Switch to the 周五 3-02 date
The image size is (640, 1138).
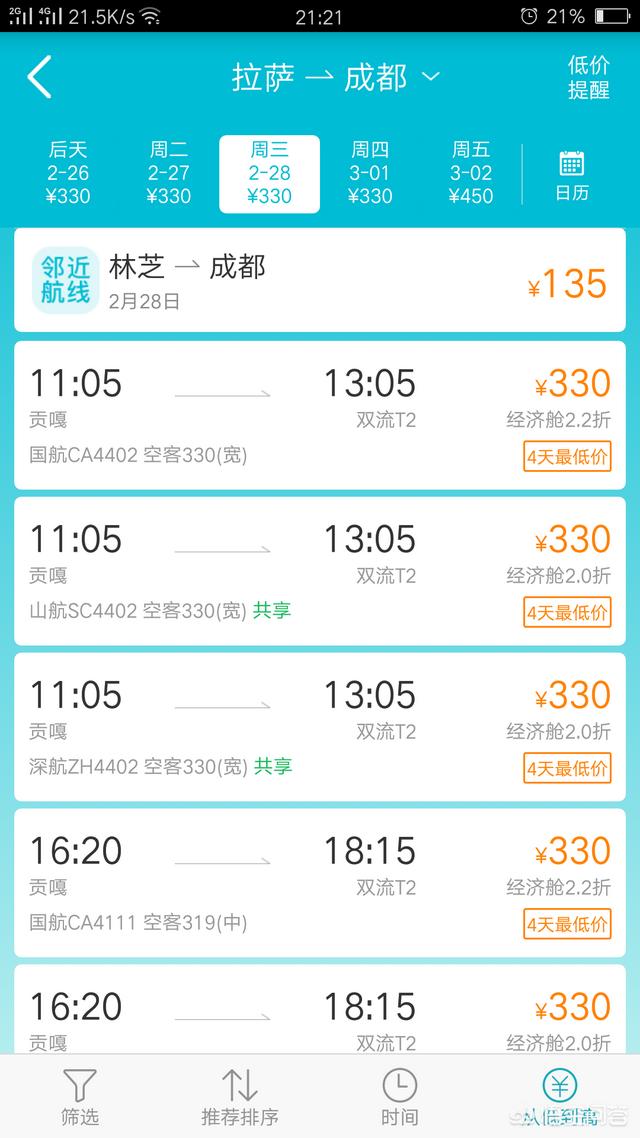pos(471,173)
